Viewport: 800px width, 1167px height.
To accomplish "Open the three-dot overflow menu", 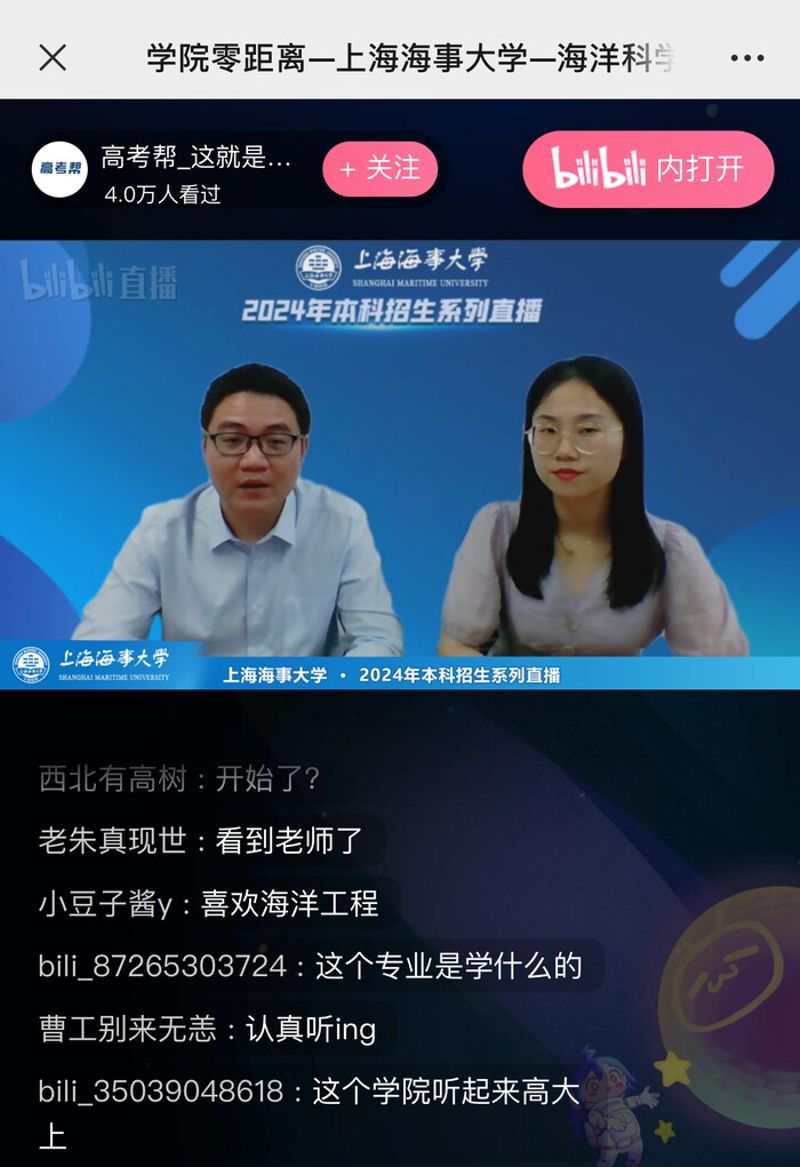I will point(747,58).
